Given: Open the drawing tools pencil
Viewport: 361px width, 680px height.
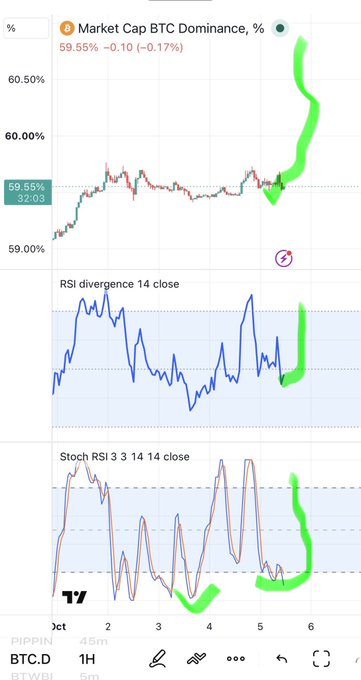Looking at the screenshot, I should [x=158, y=659].
